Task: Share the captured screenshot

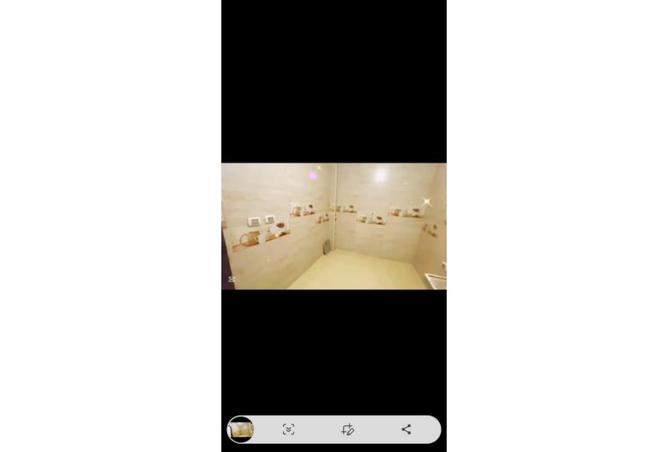Action: (x=406, y=429)
